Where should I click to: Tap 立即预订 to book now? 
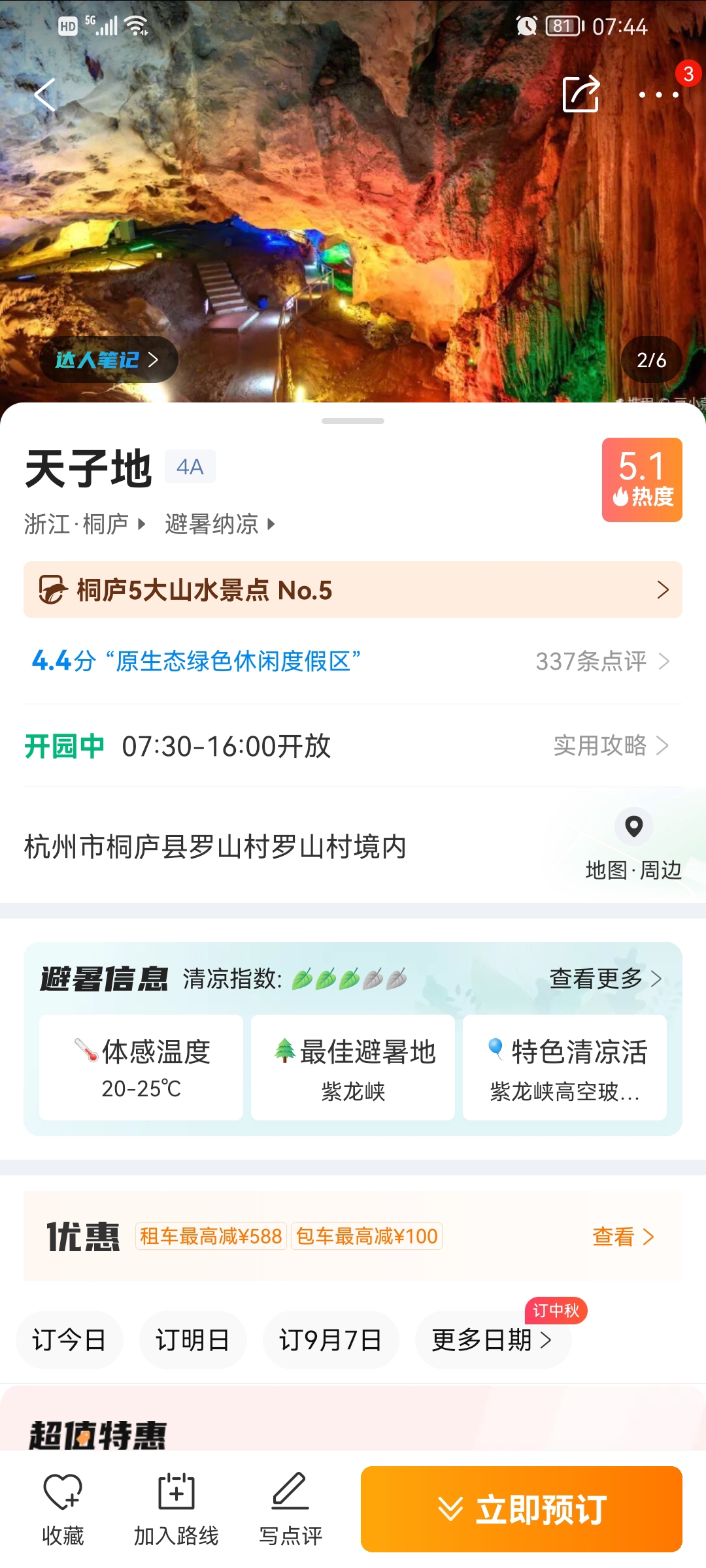[522, 1509]
